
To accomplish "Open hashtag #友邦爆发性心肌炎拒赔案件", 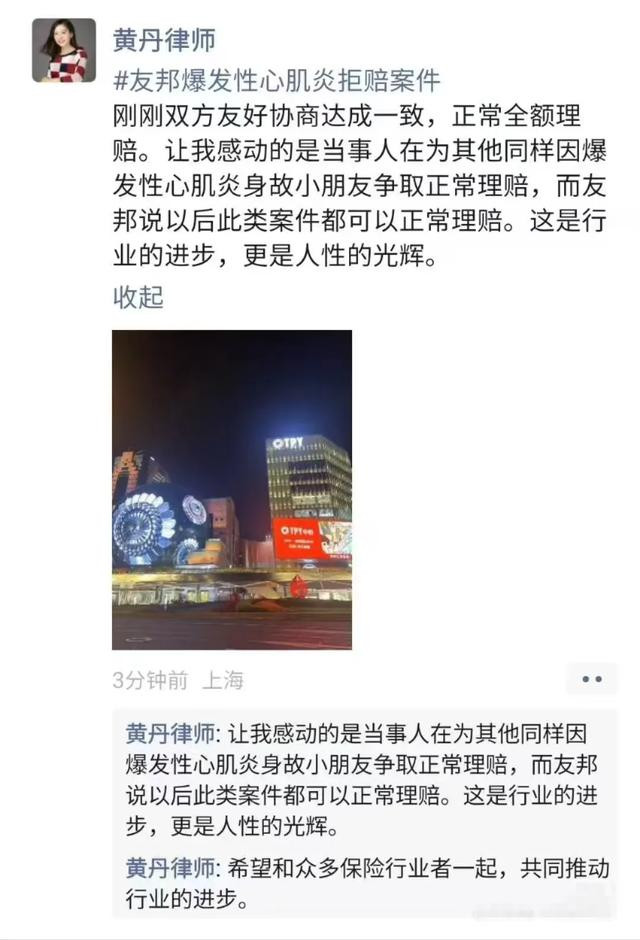I will click(x=277, y=79).
